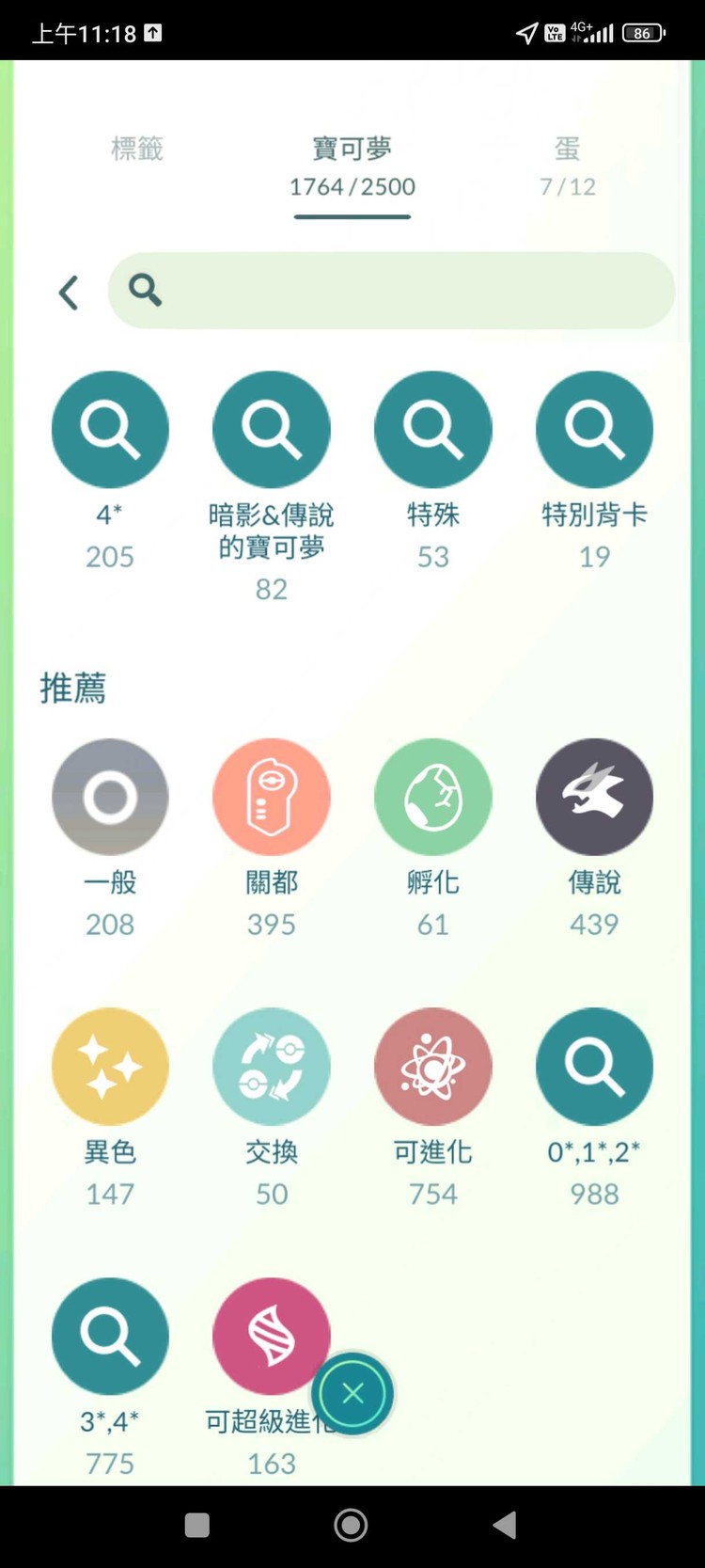The image size is (705, 1568).
Task: Open the 特別背卡 special background search
Action: coord(594,429)
